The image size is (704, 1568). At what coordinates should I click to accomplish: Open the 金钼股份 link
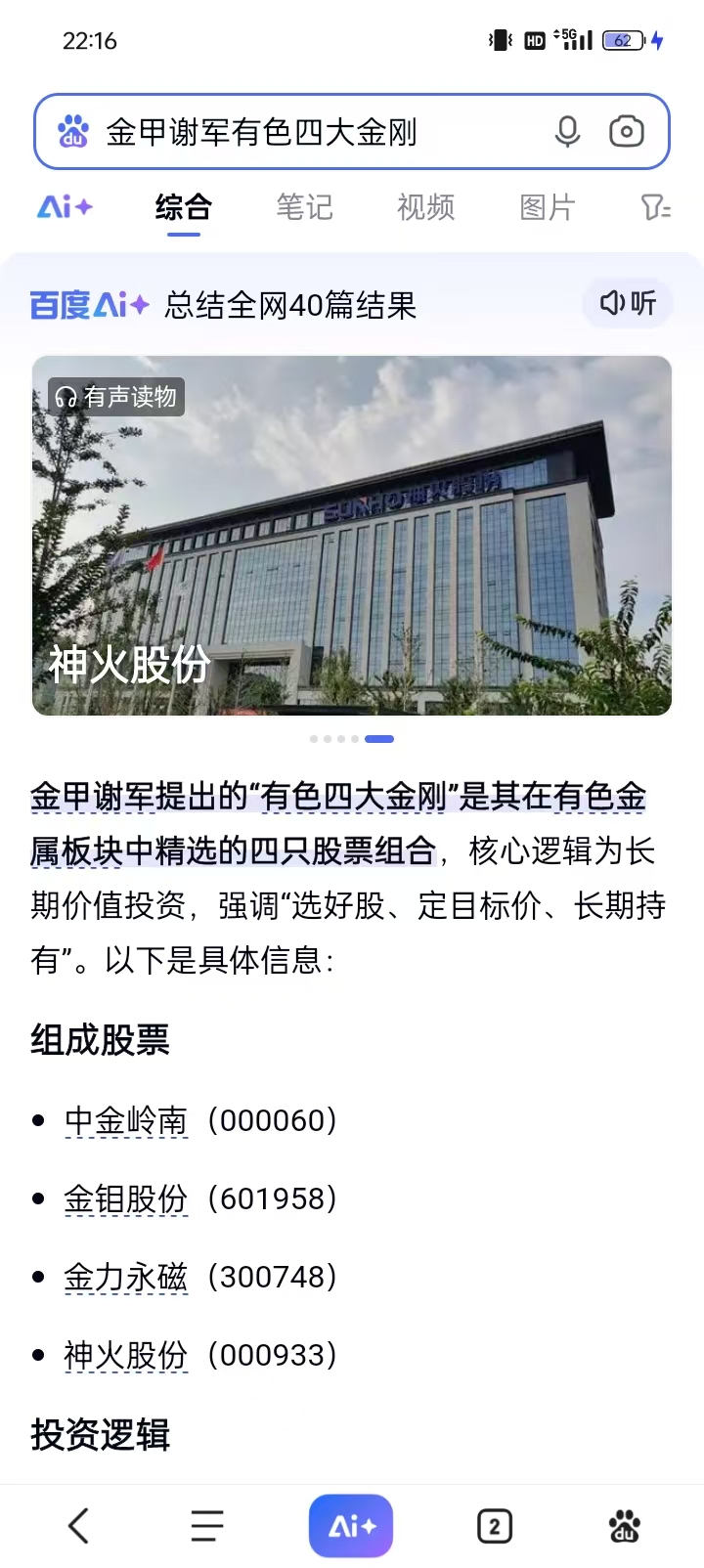[x=125, y=1198]
